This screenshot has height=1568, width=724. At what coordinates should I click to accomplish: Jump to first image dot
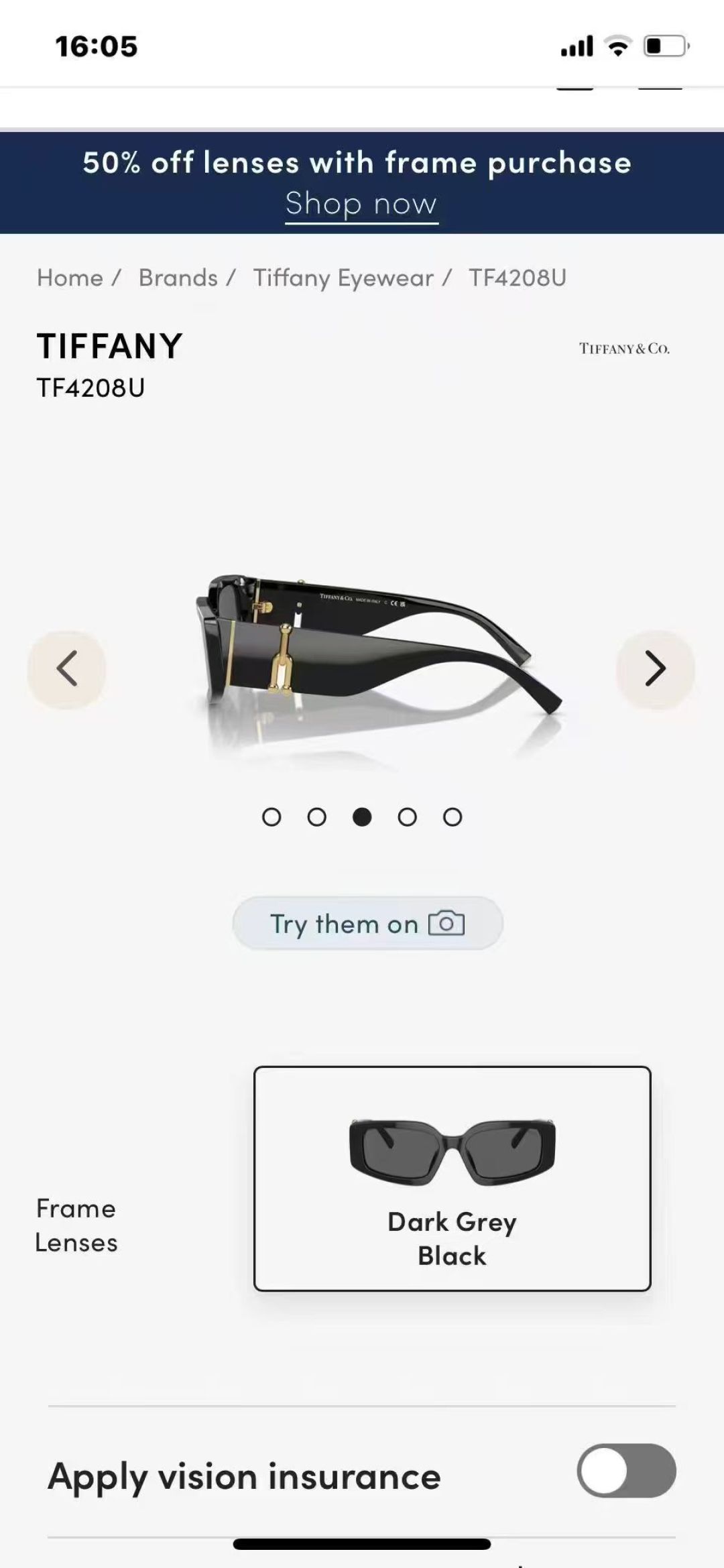tap(271, 817)
